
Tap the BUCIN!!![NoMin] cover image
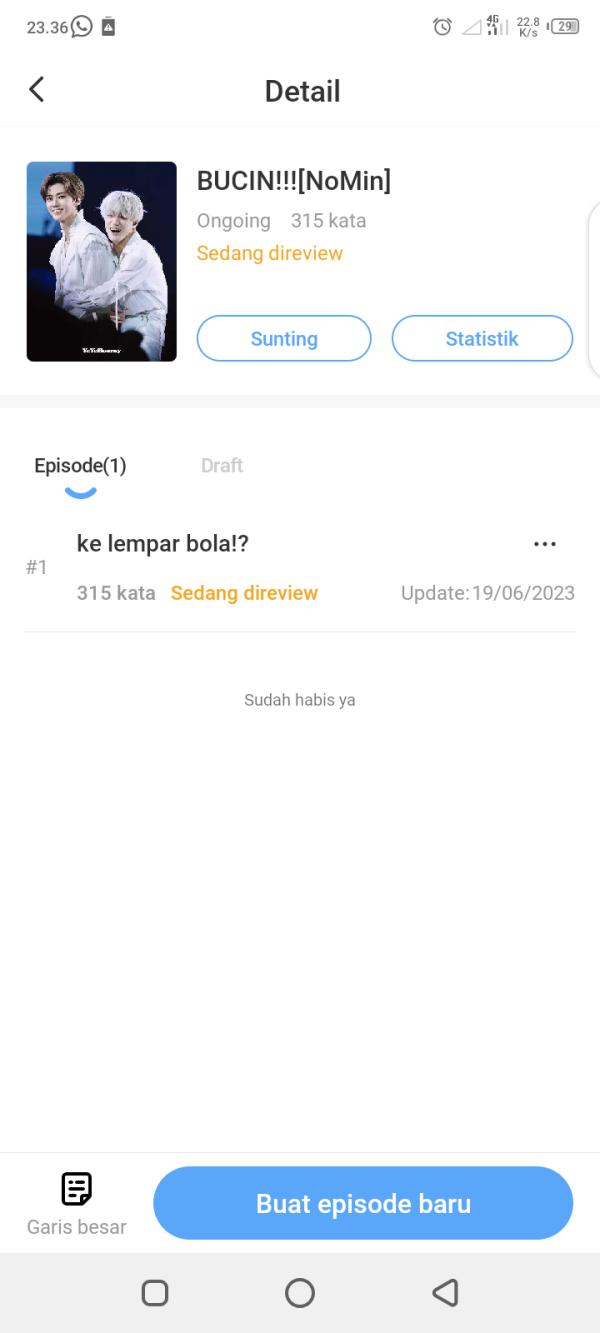(102, 261)
